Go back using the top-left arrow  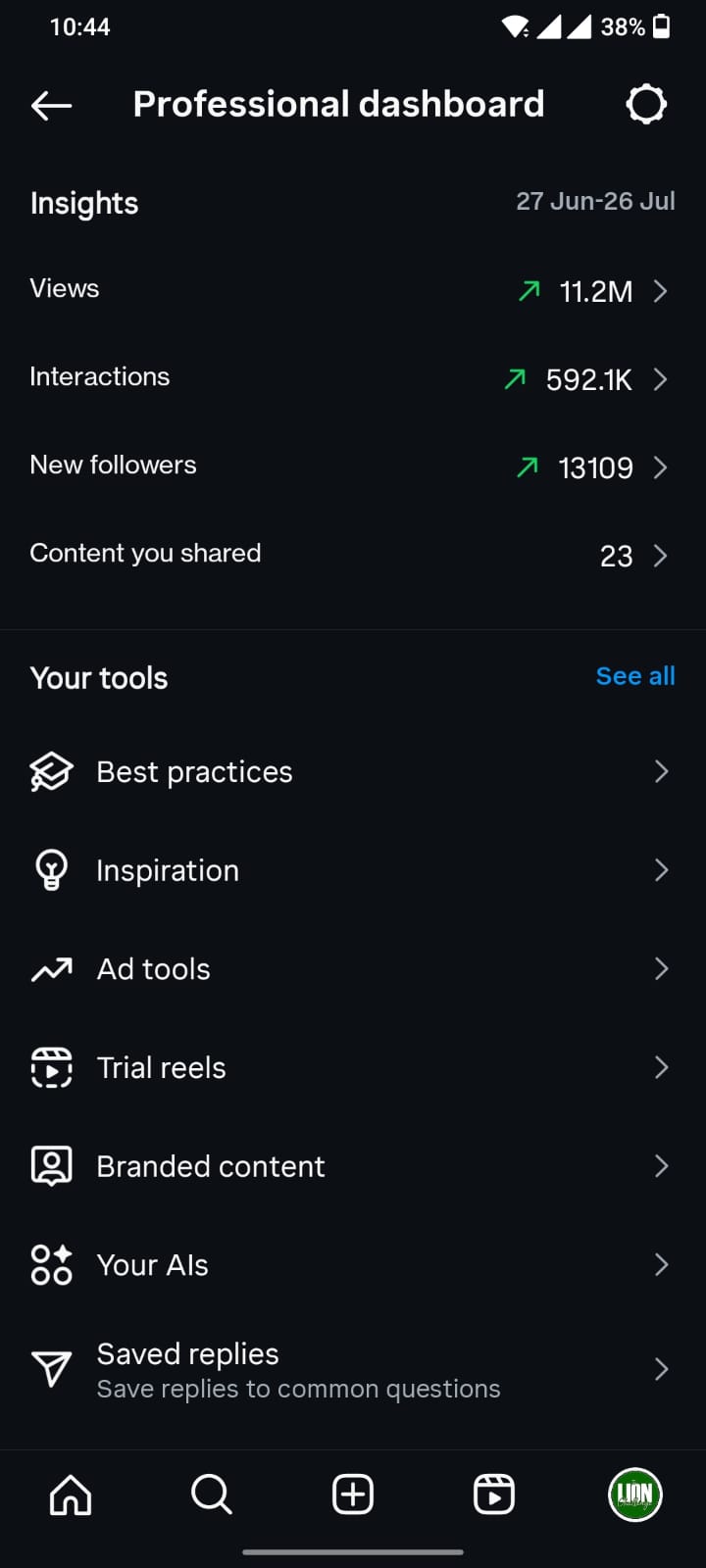point(51,105)
